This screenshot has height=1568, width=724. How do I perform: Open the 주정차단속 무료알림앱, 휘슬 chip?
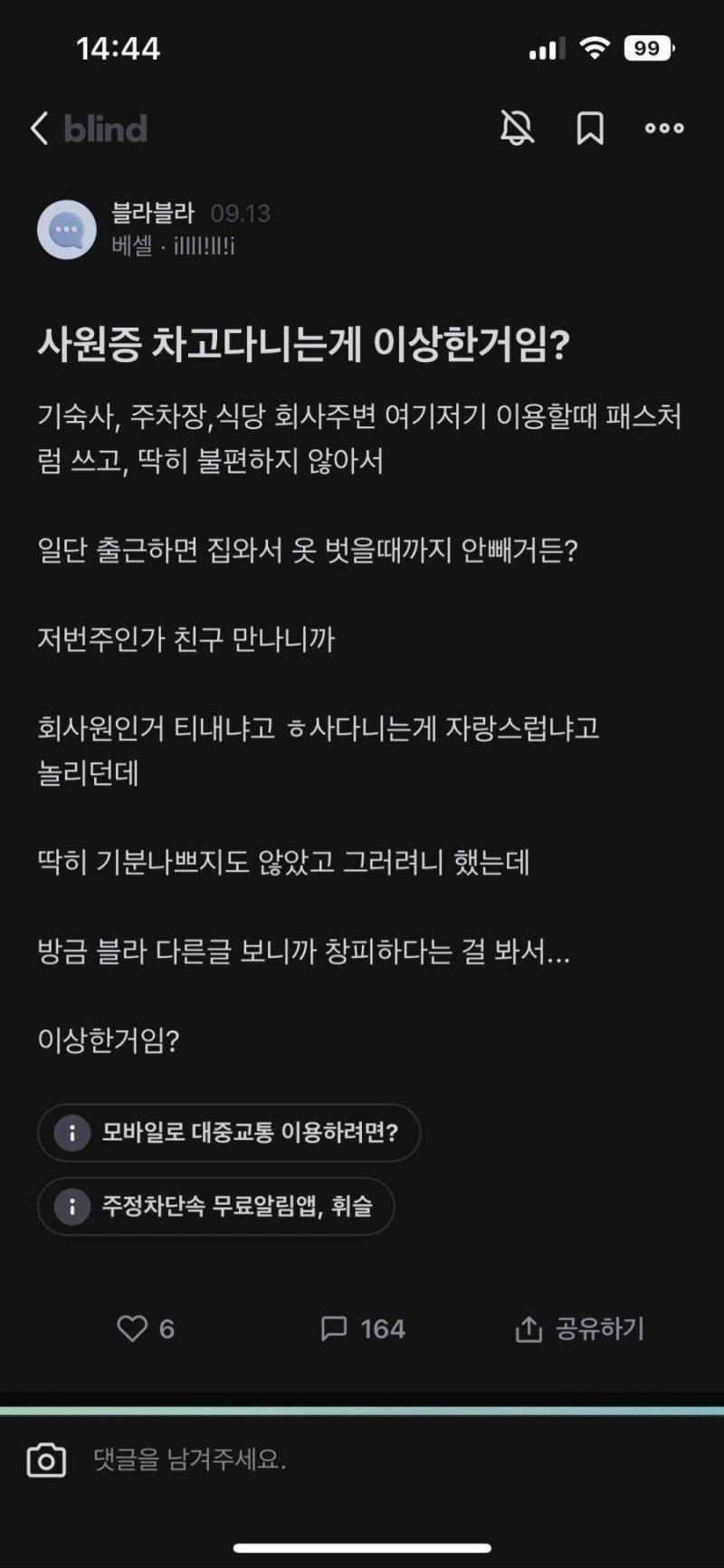point(216,1206)
